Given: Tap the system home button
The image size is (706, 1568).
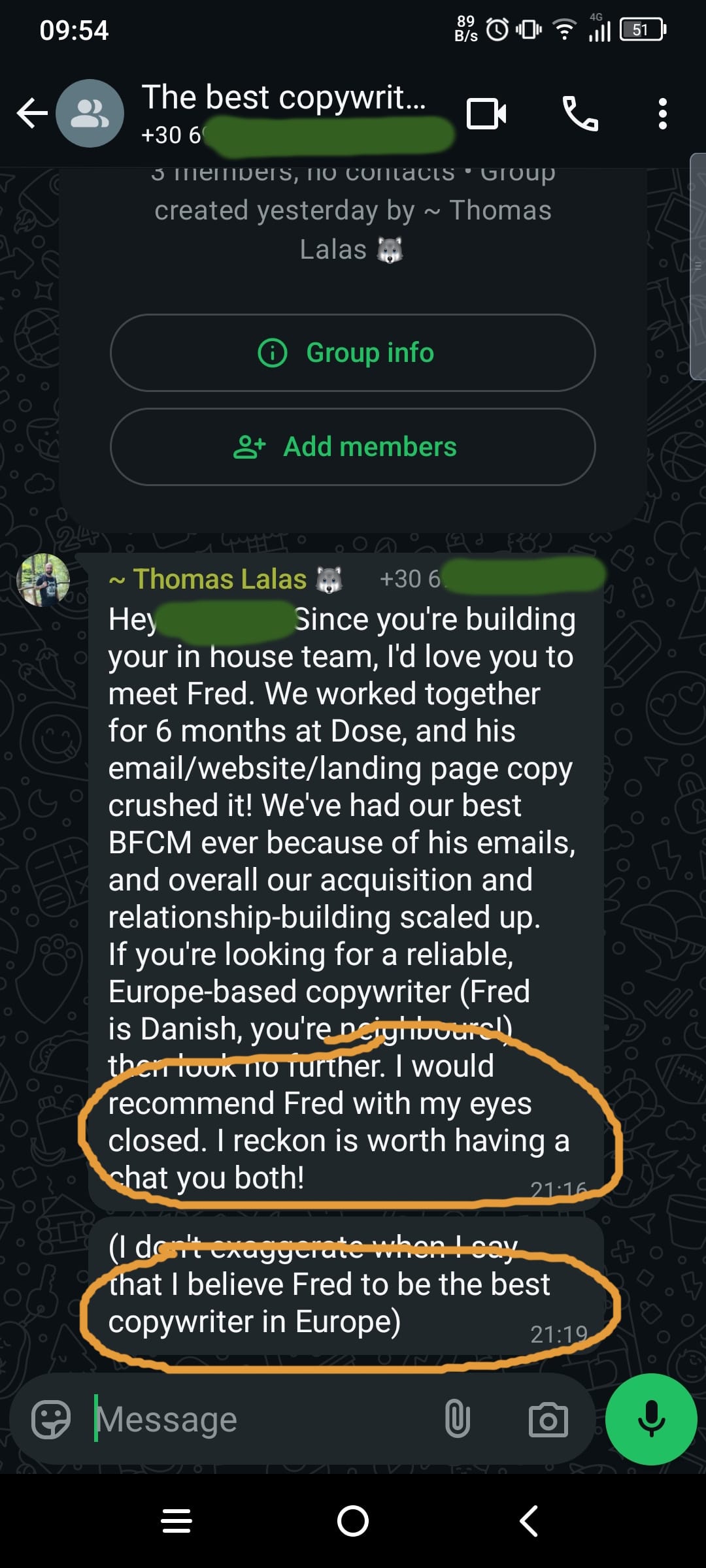Looking at the screenshot, I should pyautogui.click(x=353, y=1521).
